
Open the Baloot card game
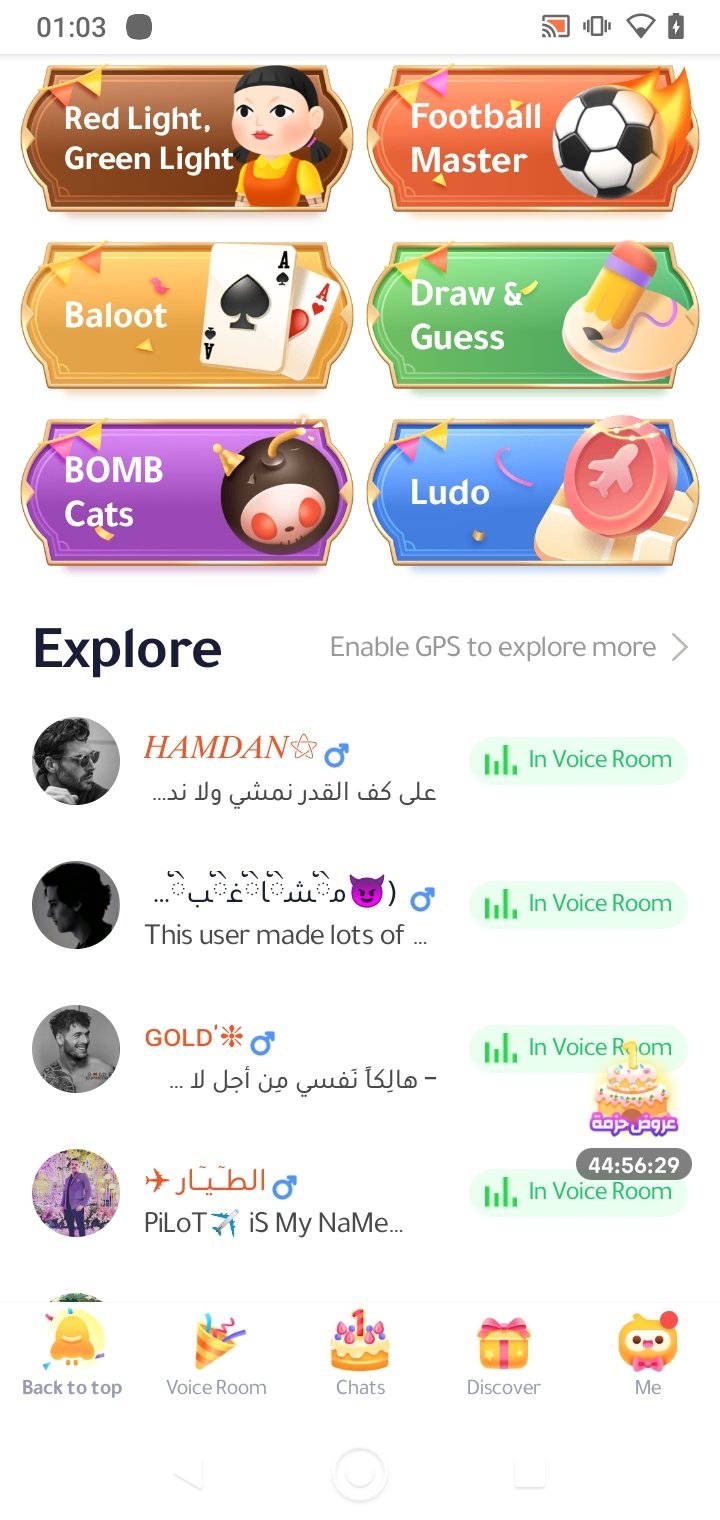pos(187,315)
